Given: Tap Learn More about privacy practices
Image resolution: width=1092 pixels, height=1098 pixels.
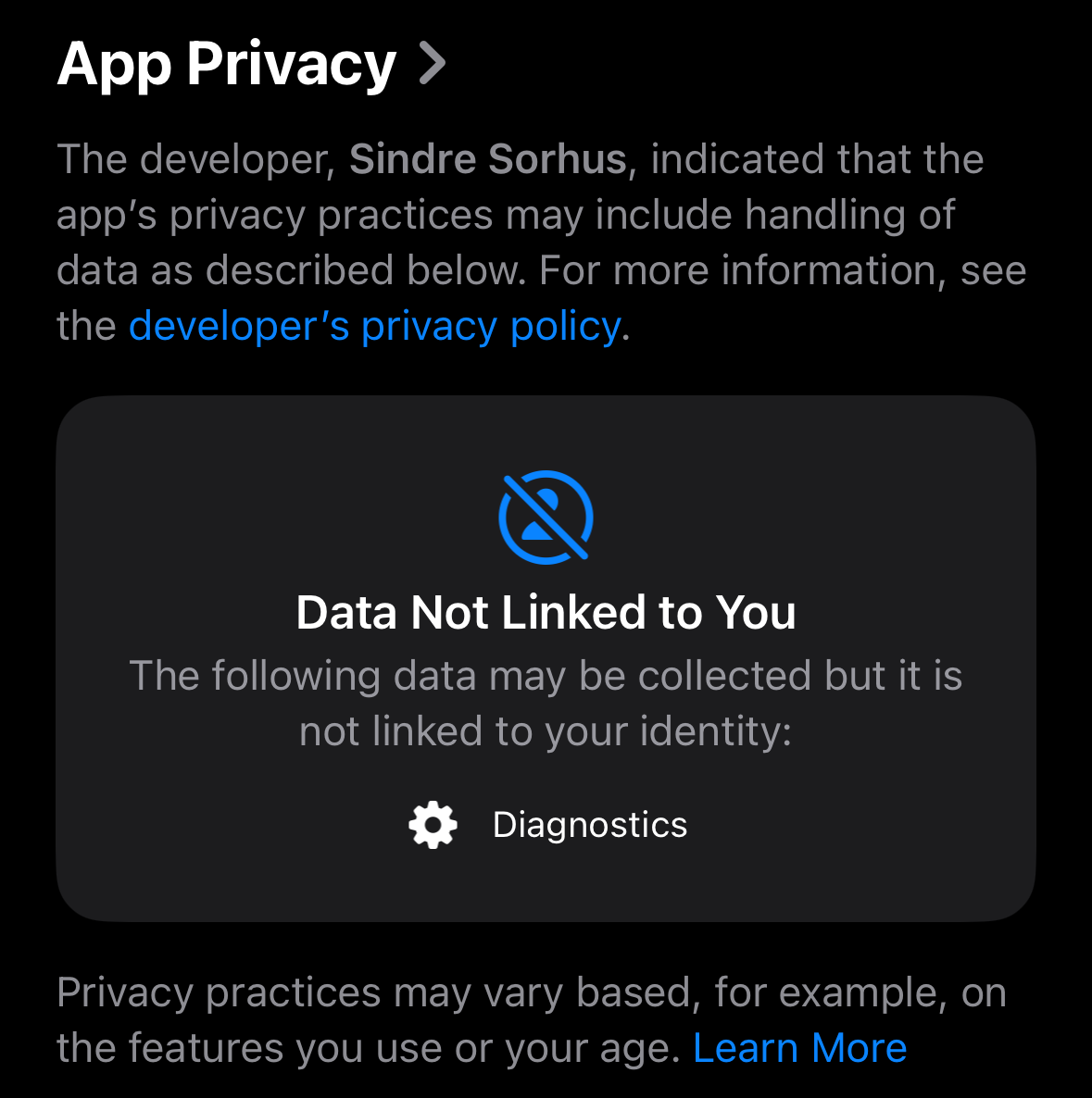Looking at the screenshot, I should pos(799,1048).
